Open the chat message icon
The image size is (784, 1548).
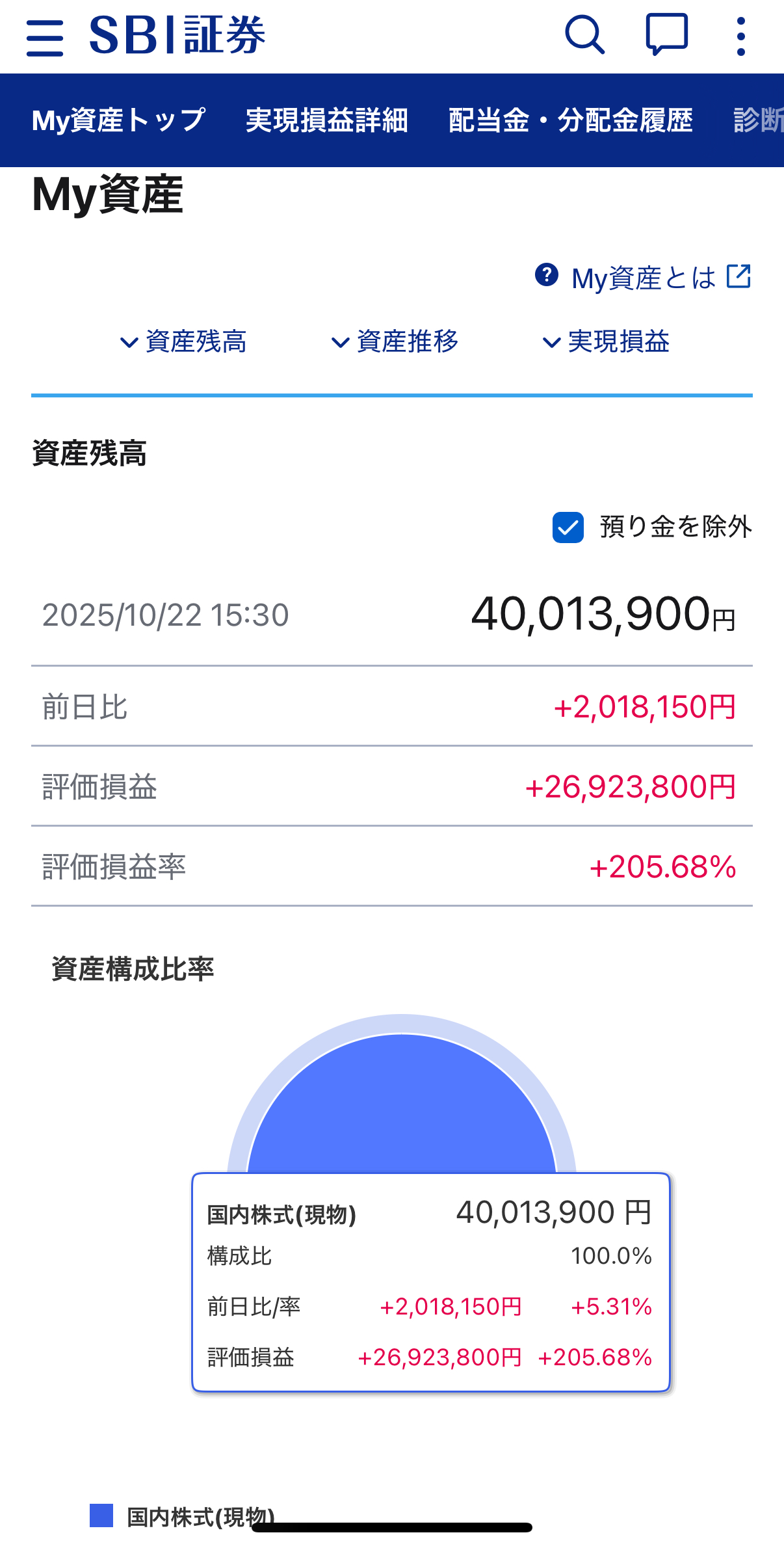point(666,35)
